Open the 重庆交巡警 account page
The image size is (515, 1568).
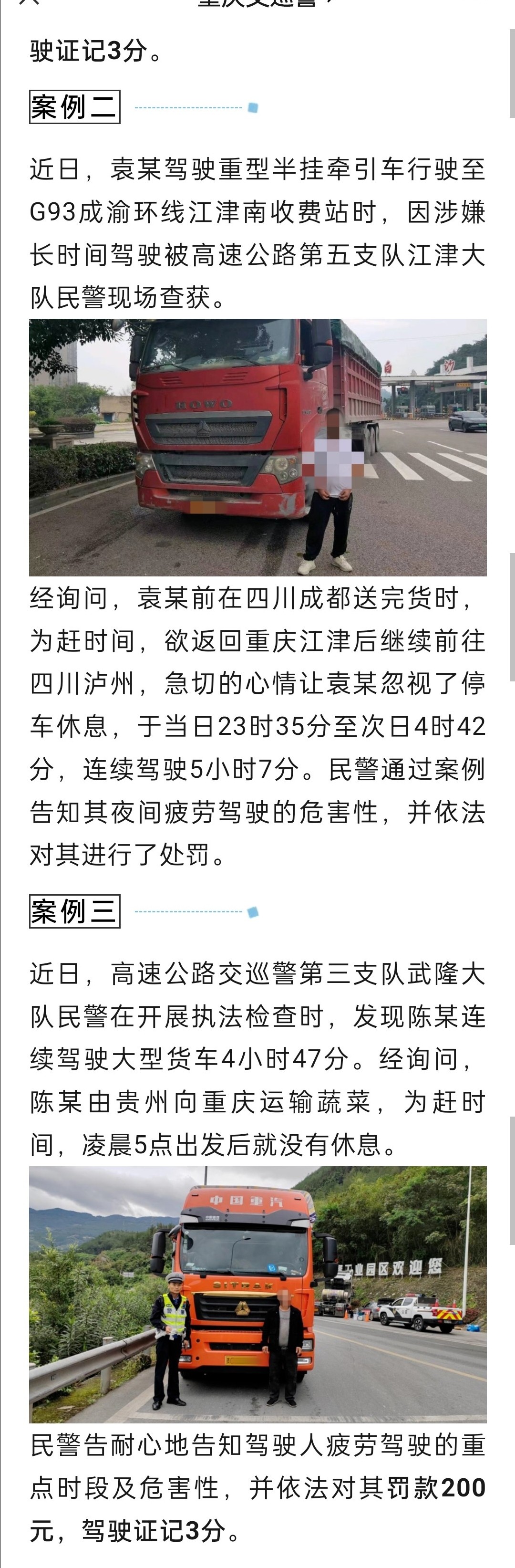(258, 4)
